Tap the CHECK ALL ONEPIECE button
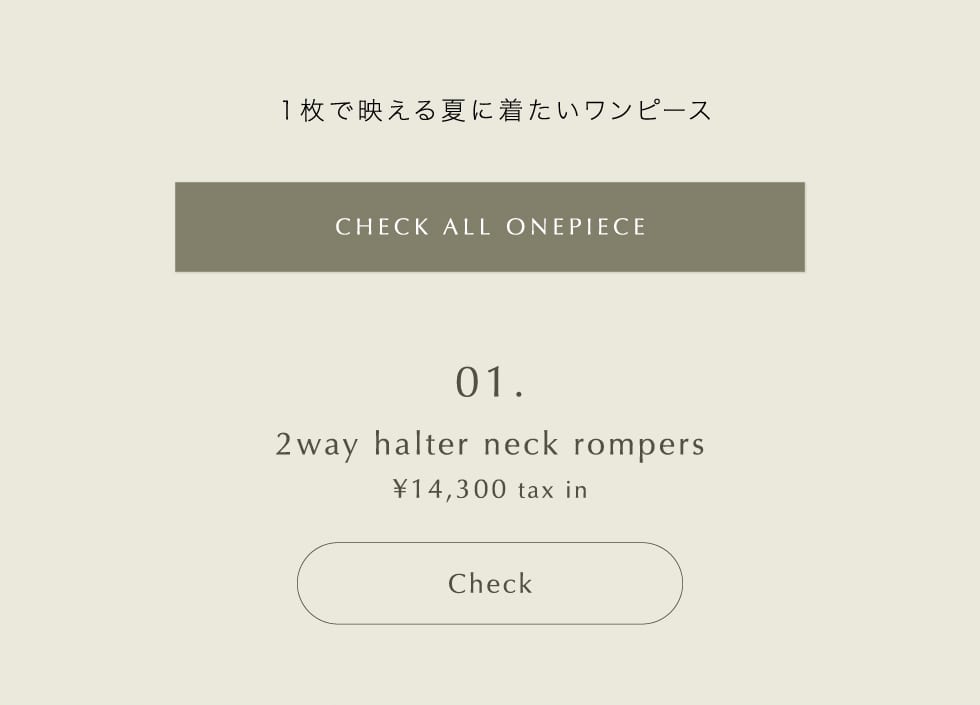980x705 pixels. click(x=490, y=227)
